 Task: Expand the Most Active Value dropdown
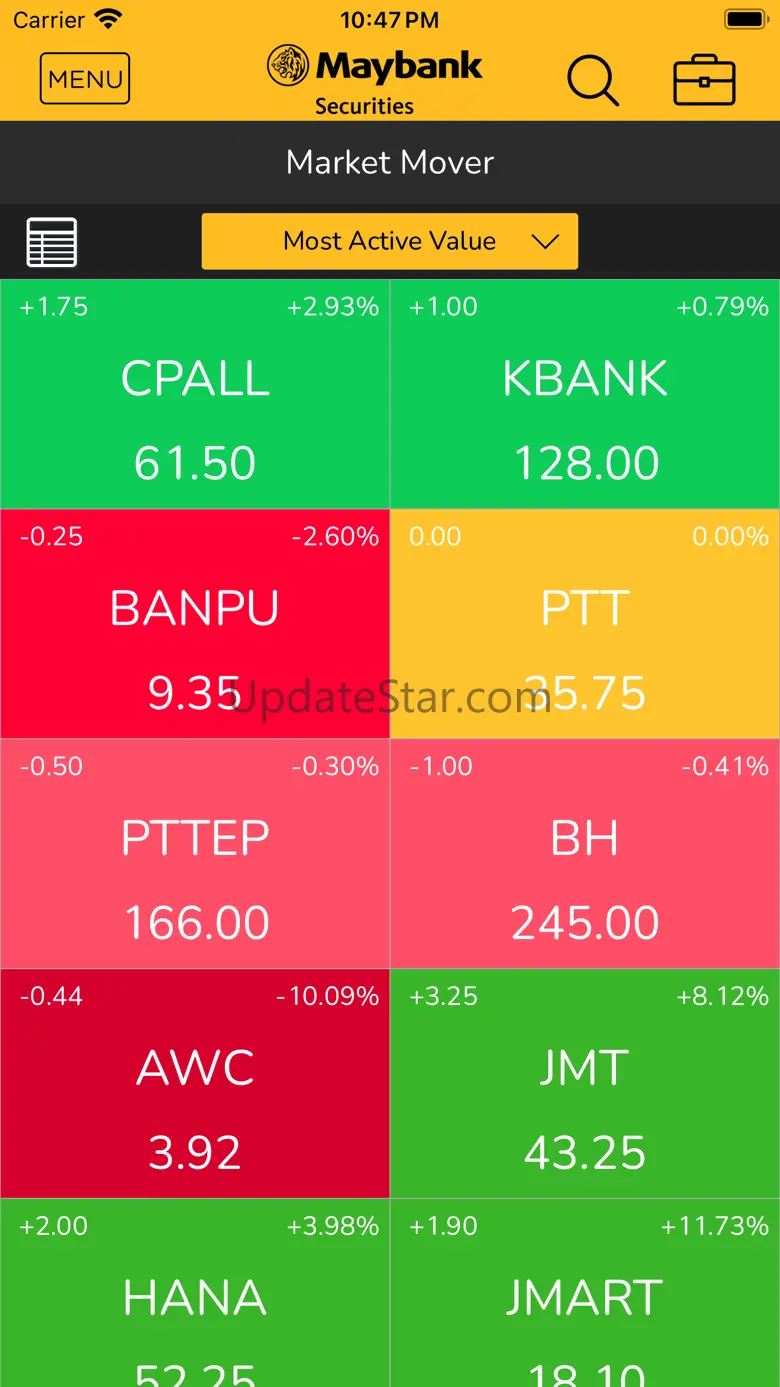[390, 241]
